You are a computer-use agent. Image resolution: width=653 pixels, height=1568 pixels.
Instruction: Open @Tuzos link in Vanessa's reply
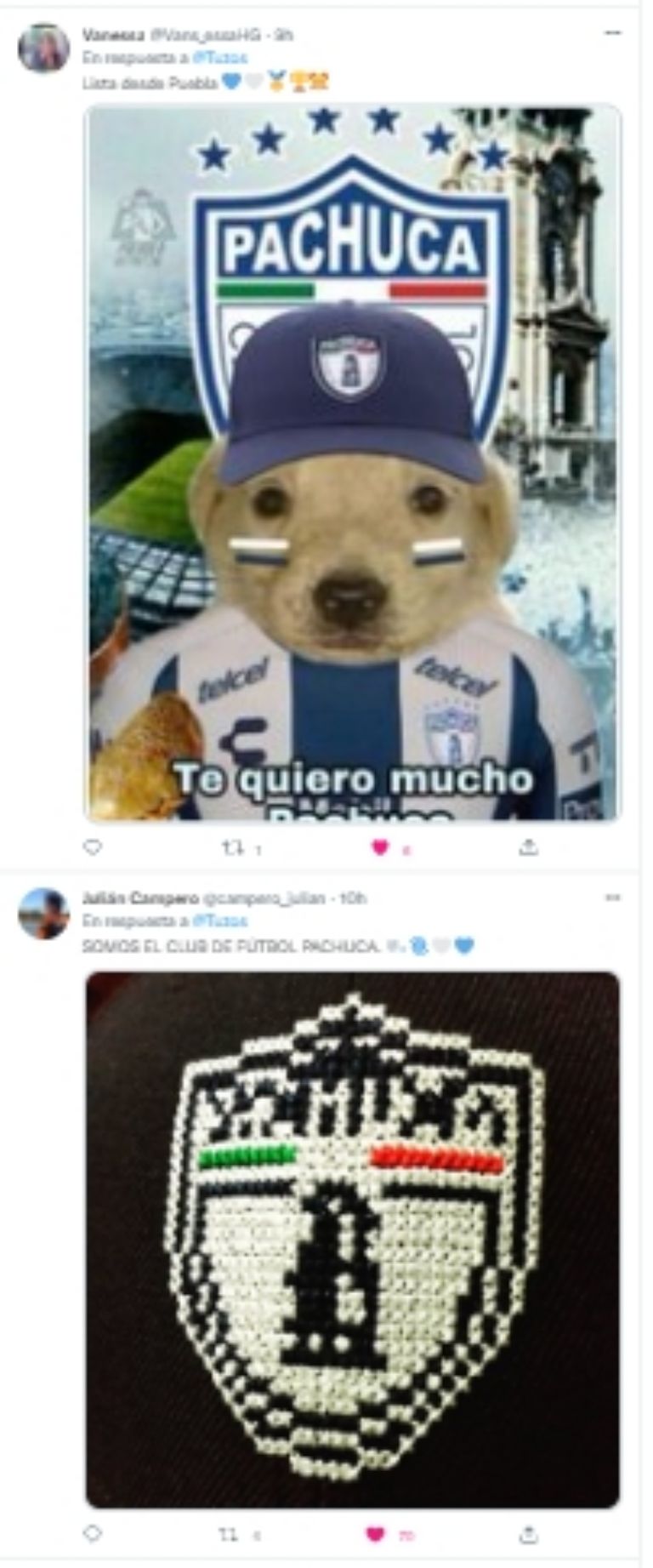point(219,58)
